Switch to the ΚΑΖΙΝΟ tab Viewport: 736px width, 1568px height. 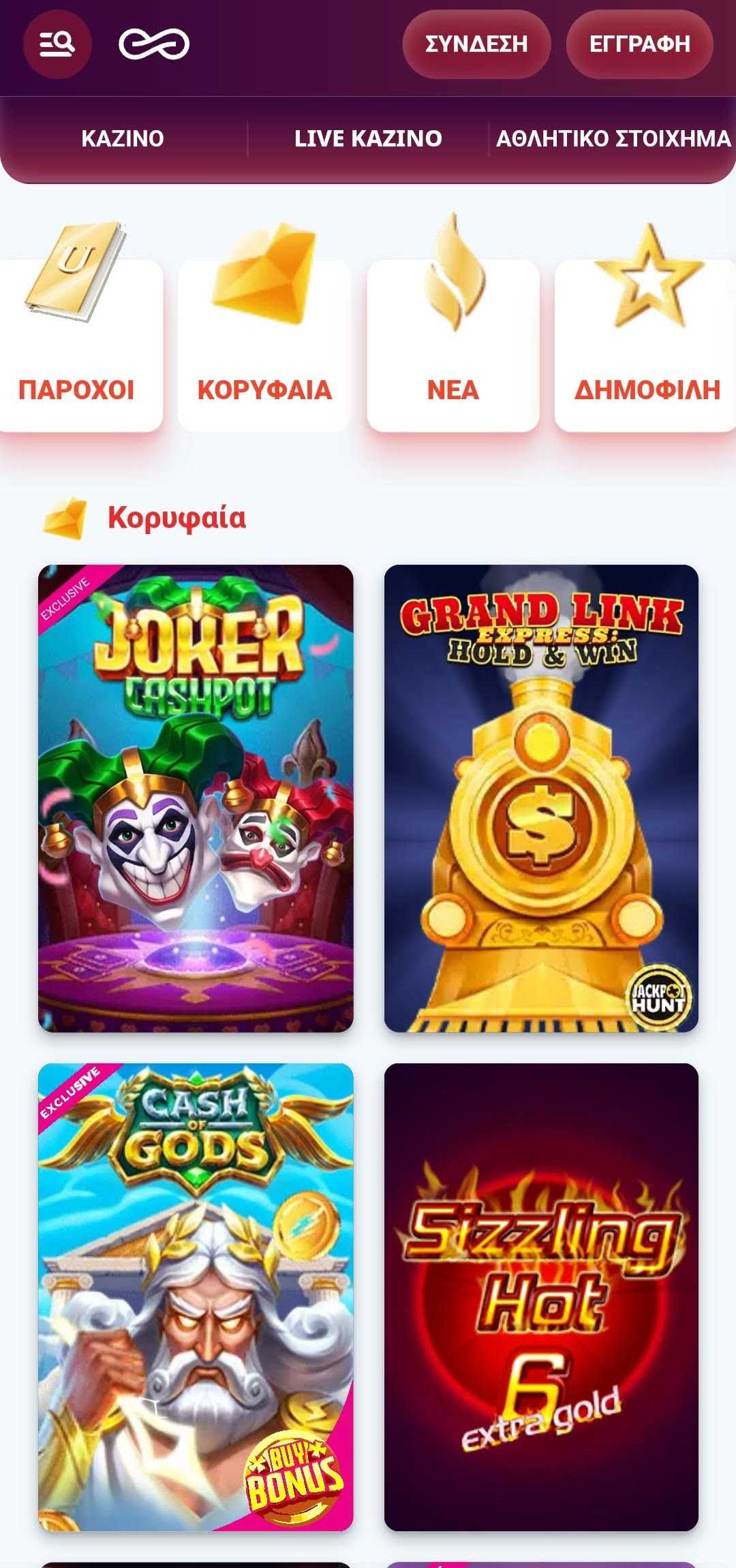tap(123, 139)
